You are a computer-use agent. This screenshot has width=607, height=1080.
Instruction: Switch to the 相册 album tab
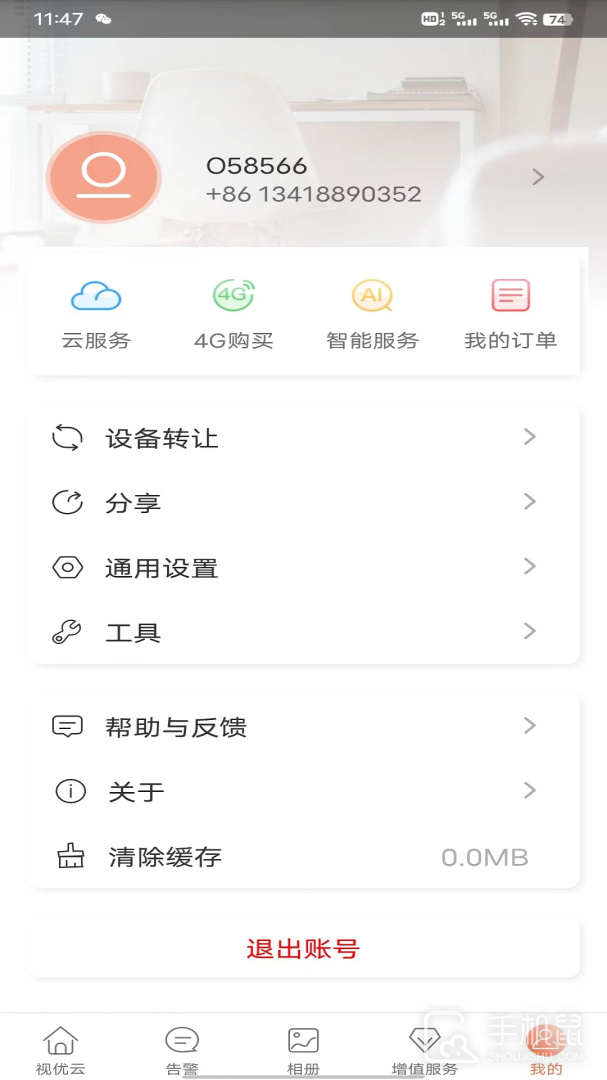coord(303,1050)
